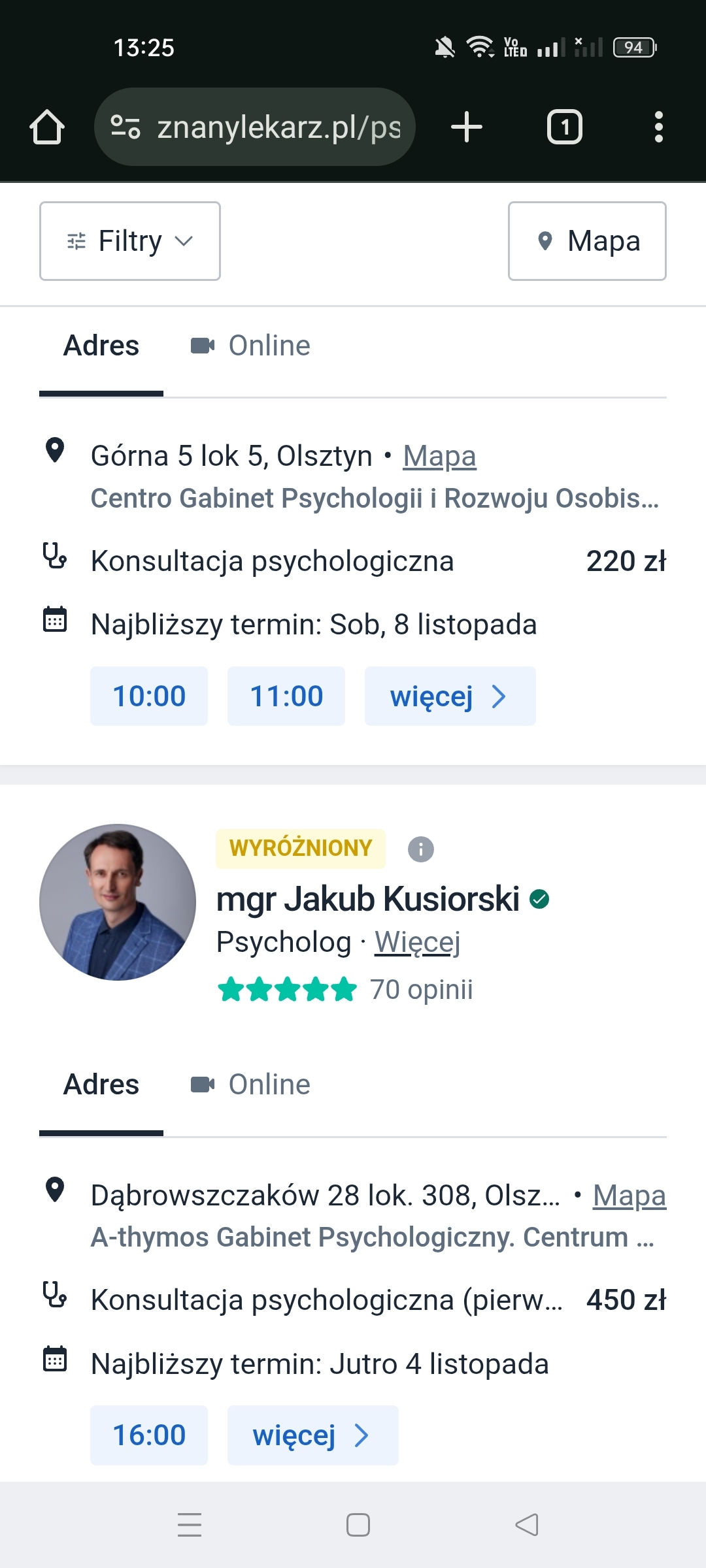The height and width of the screenshot is (1568, 706).
Task: Show the open tabs switcher
Action: pyautogui.click(x=564, y=127)
